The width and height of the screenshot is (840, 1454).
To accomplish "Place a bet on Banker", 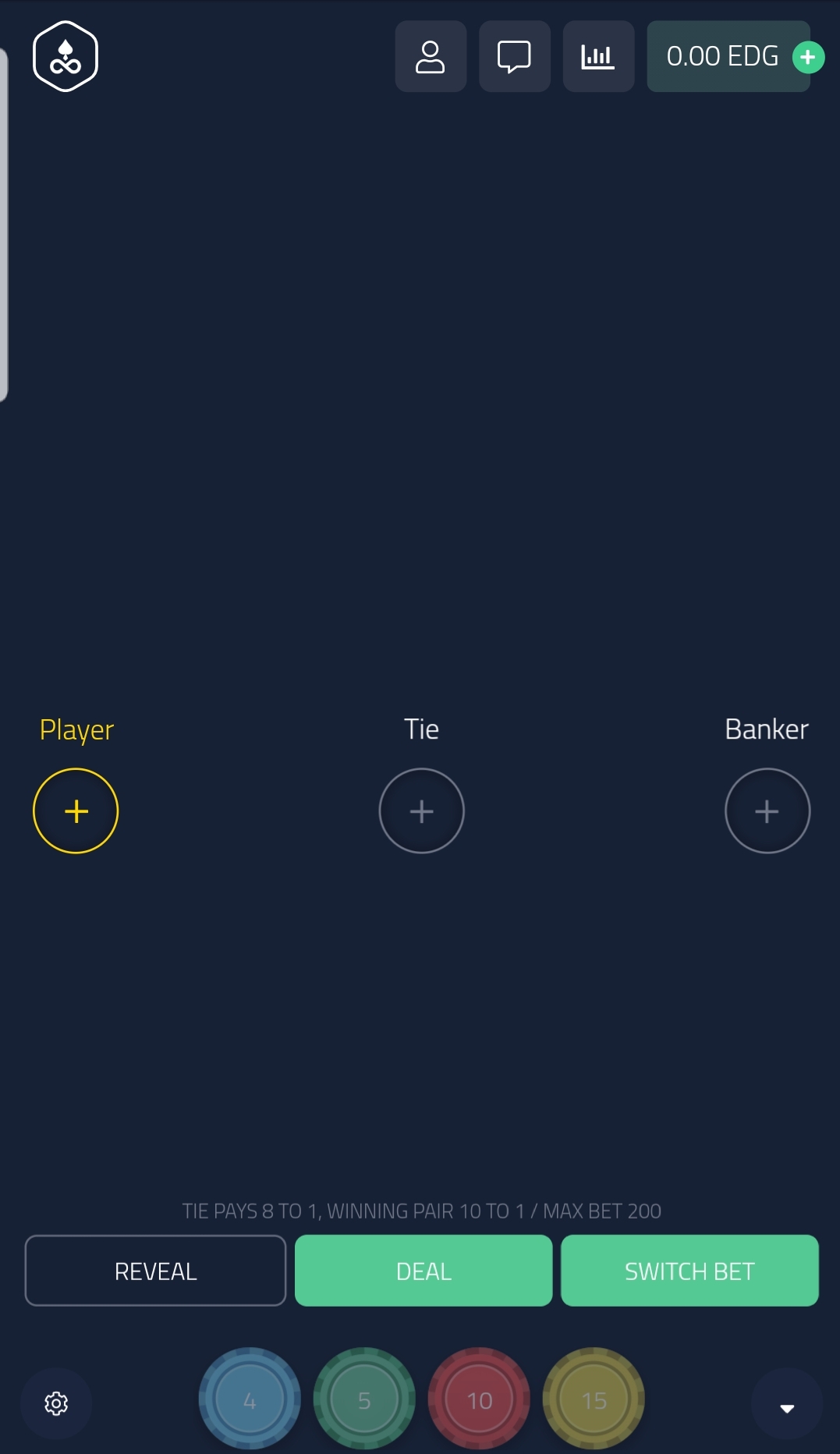I will coord(767,810).
